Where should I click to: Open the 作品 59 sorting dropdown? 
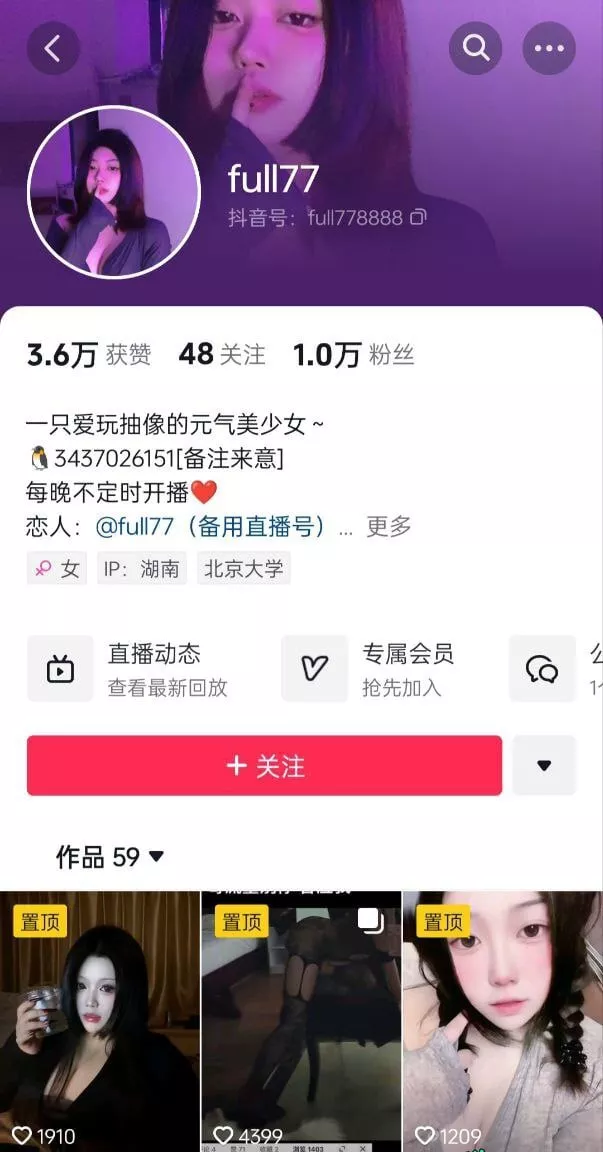pyautogui.click(x=110, y=857)
